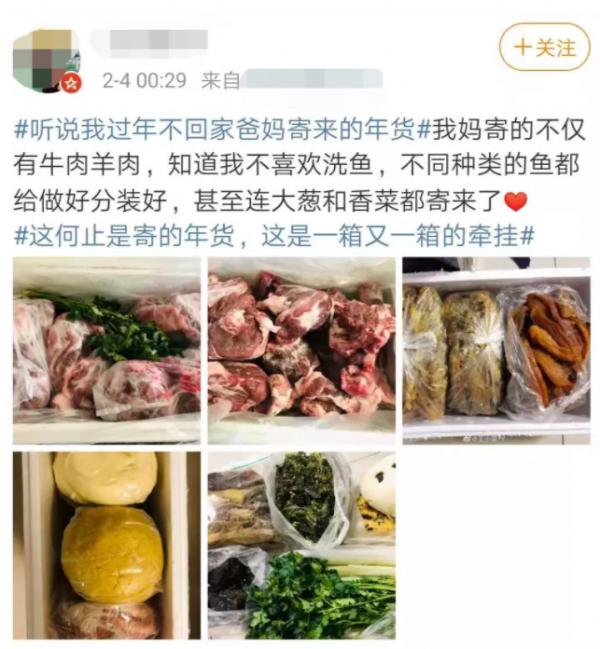Follow this user with the +关注 button
The image size is (600, 649).
click(545, 47)
